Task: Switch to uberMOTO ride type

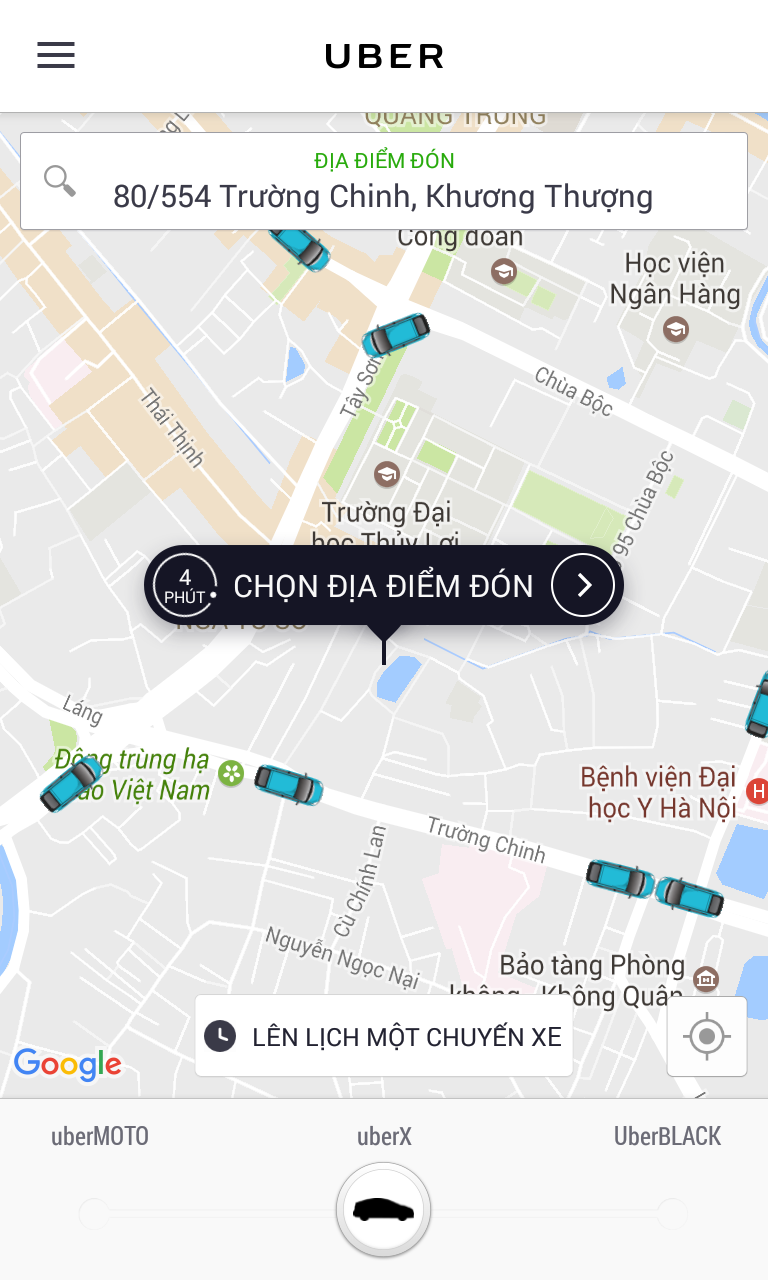Action: coord(99,1137)
